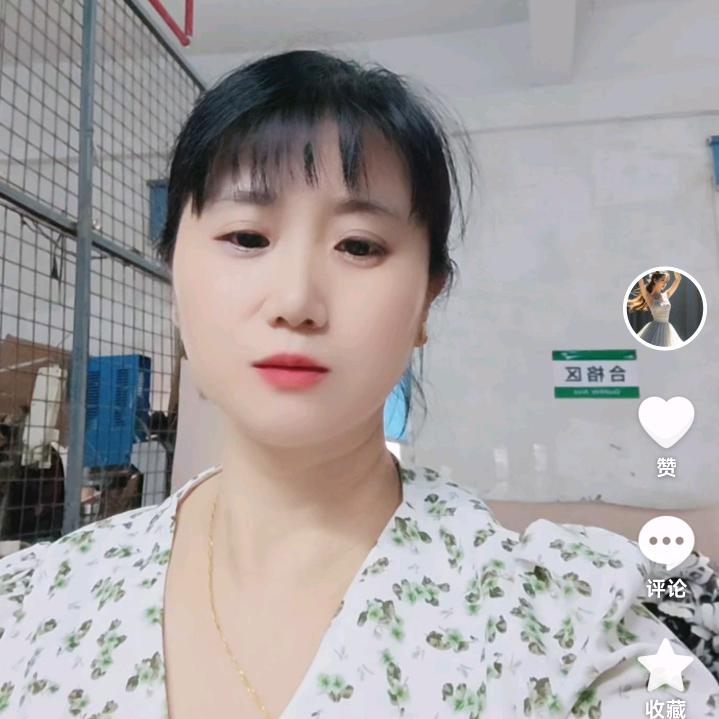719x719 pixels.
Task: Like this video with the heart
Action: point(666,421)
